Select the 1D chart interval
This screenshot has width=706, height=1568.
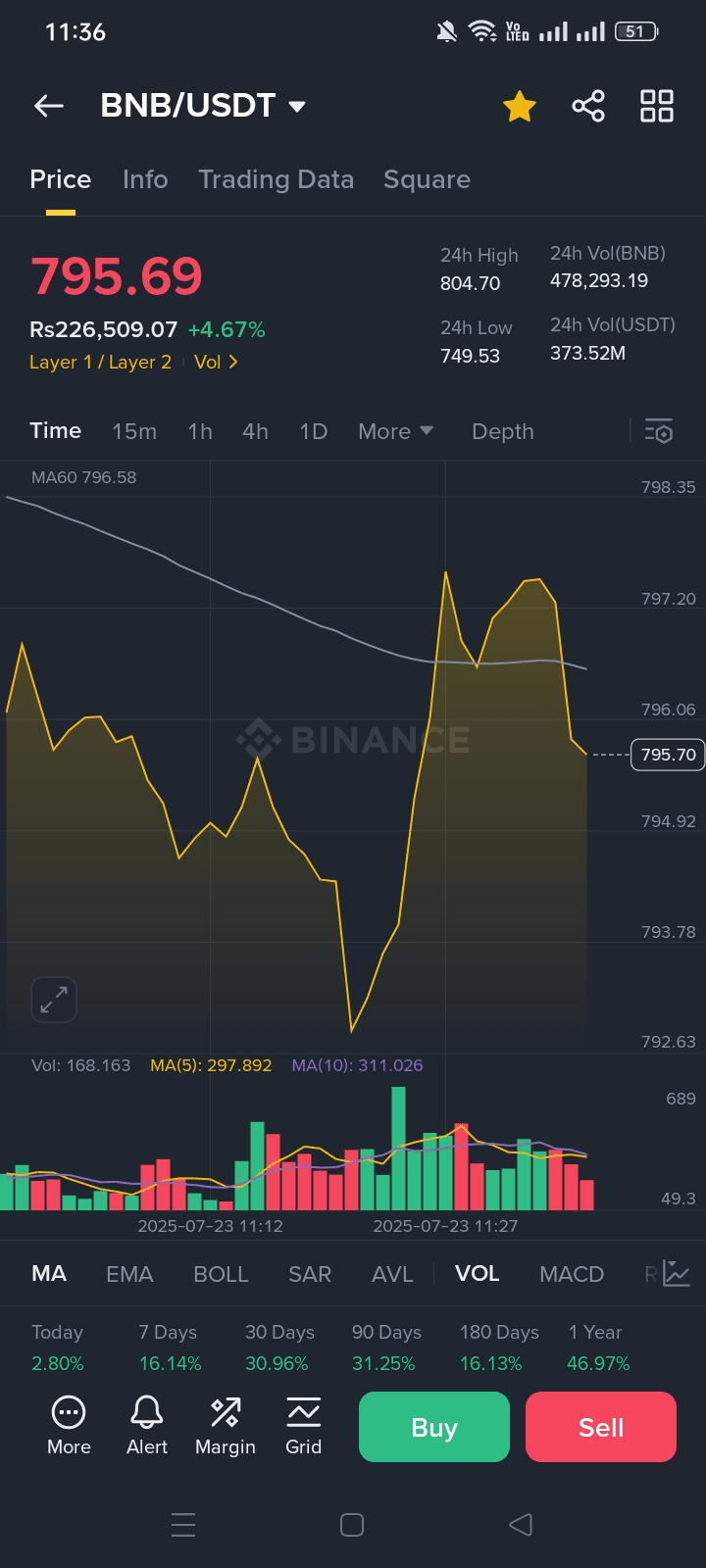click(x=313, y=431)
